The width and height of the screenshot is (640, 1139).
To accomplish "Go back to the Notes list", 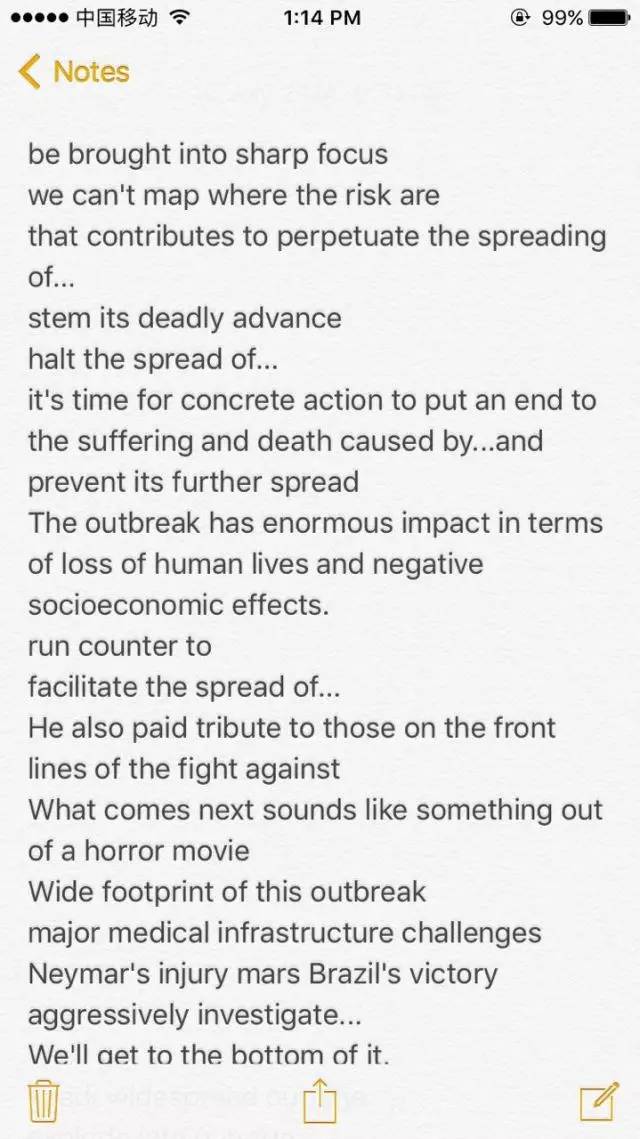I will (x=74, y=72).
